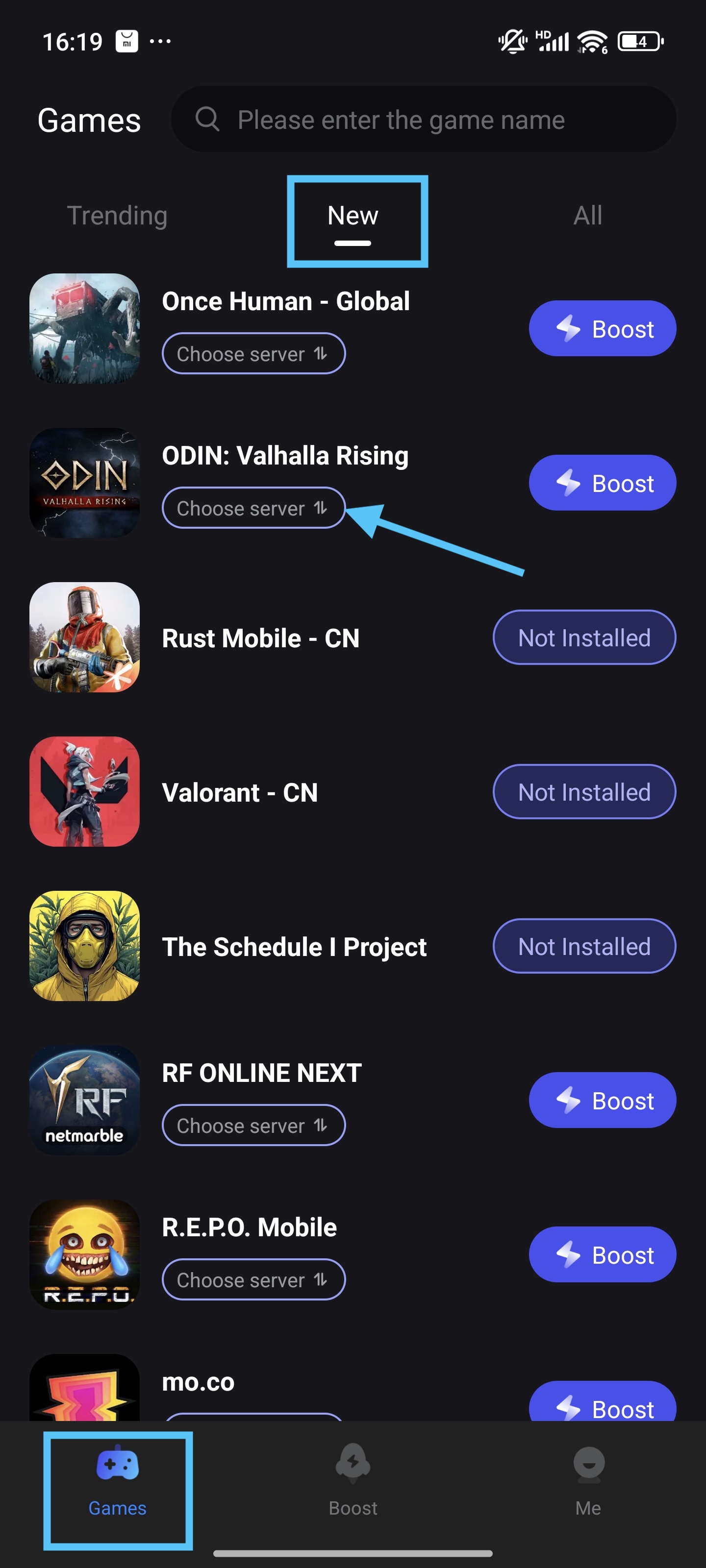Click the Valorant - CN game icon
The width and height of the screenshot is (706, 1568).
tap(84, 792)
